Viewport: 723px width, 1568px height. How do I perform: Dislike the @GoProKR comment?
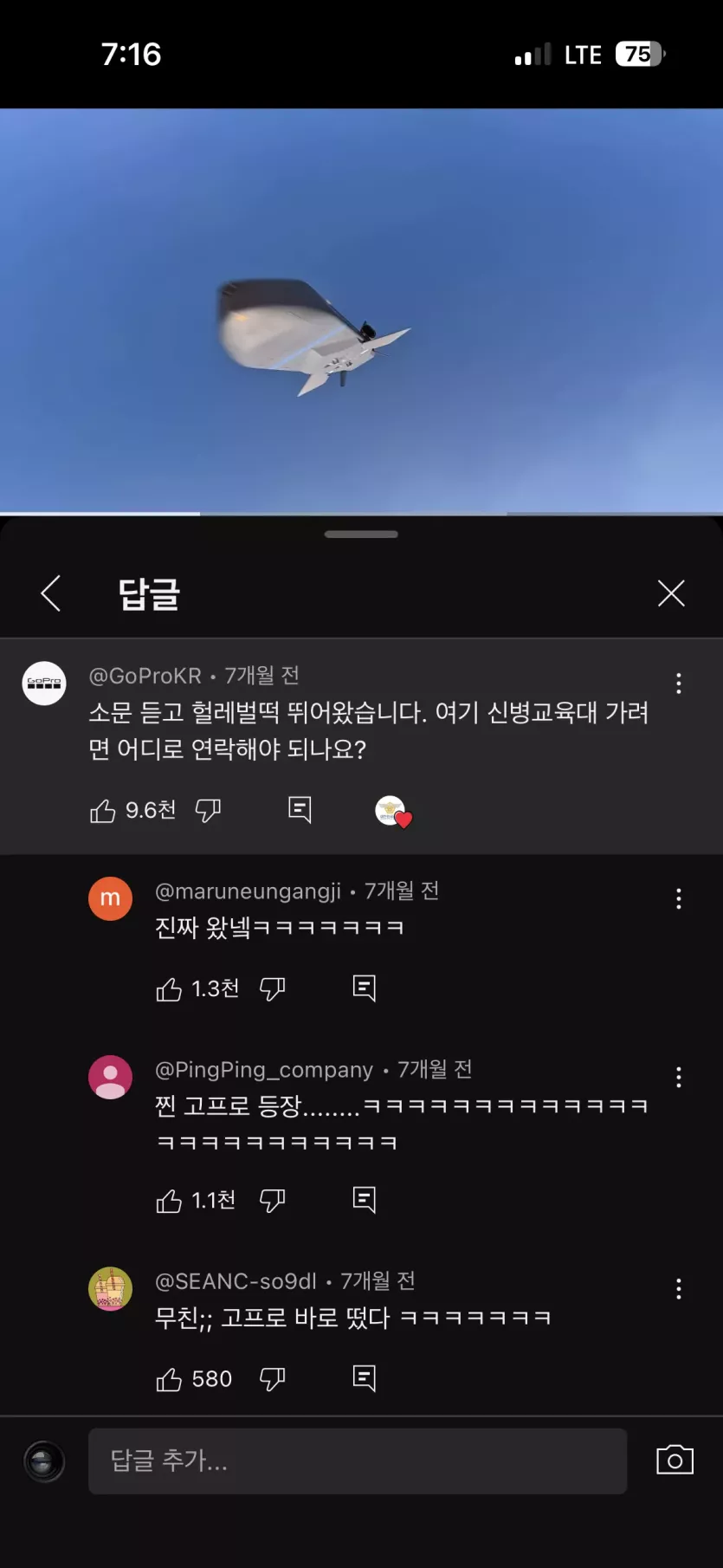tap(208, 811)
